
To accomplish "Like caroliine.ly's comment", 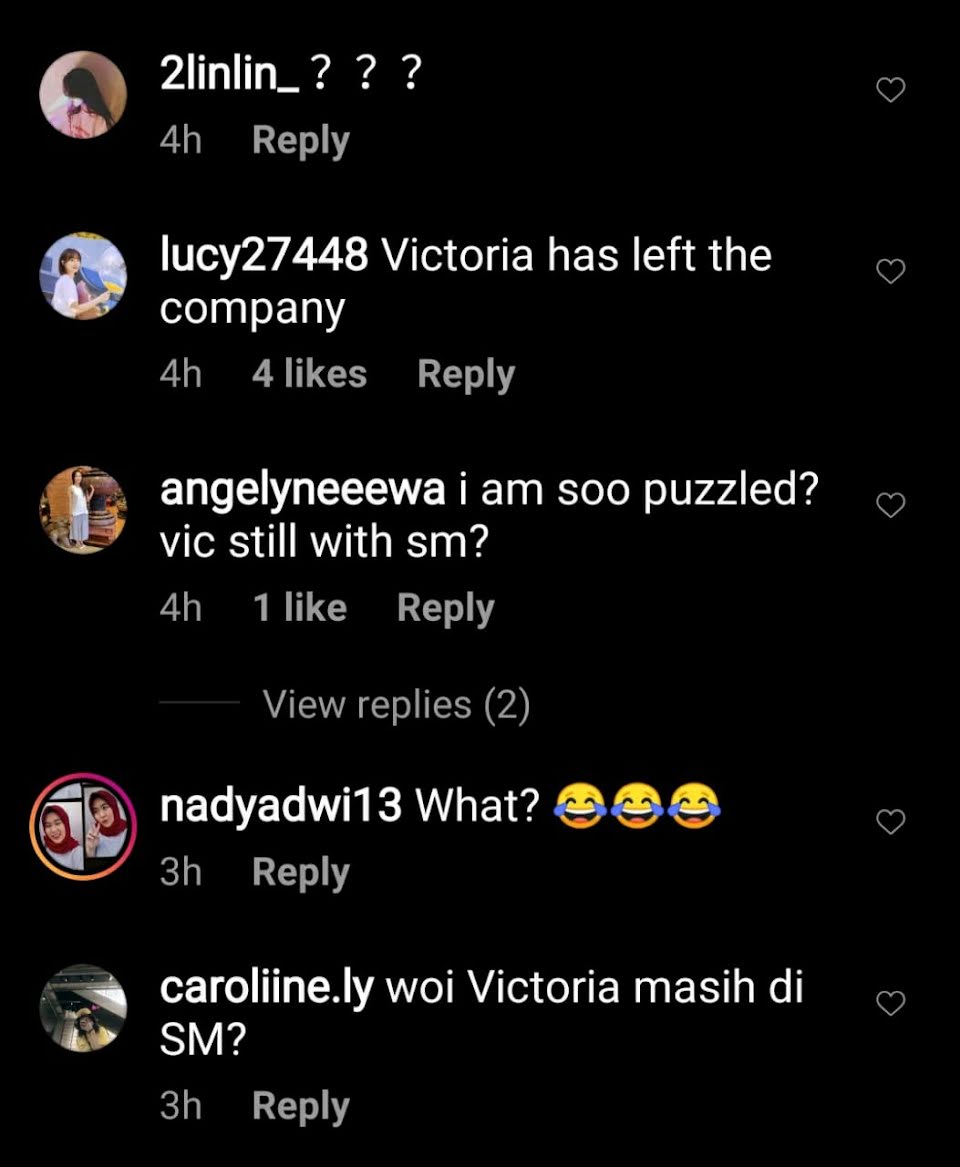I will click(x=890, y=1003).
